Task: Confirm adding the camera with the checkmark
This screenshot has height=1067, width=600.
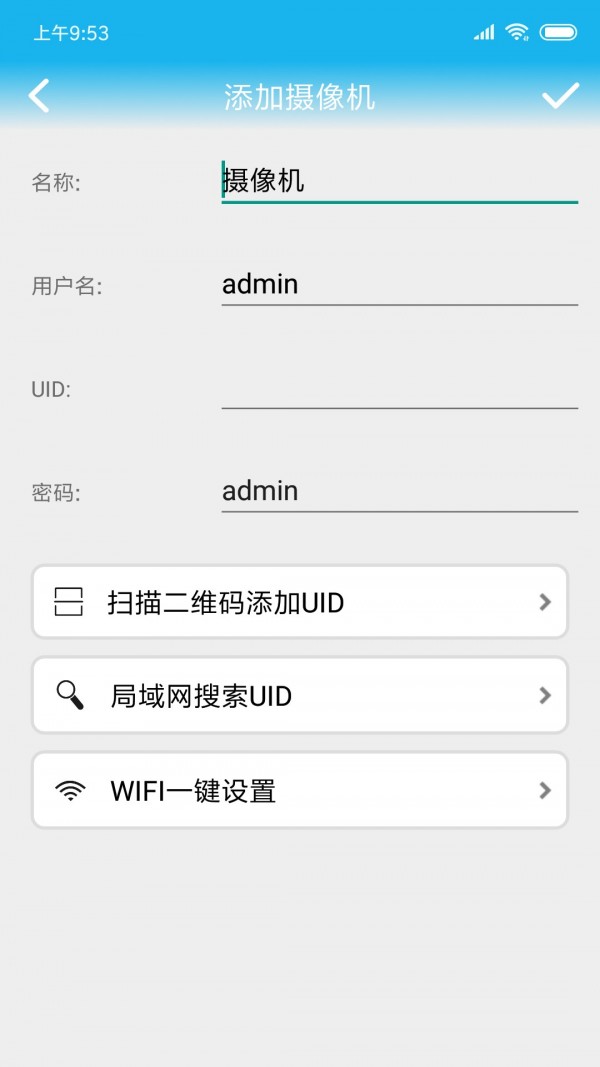Action: point(560,96)
